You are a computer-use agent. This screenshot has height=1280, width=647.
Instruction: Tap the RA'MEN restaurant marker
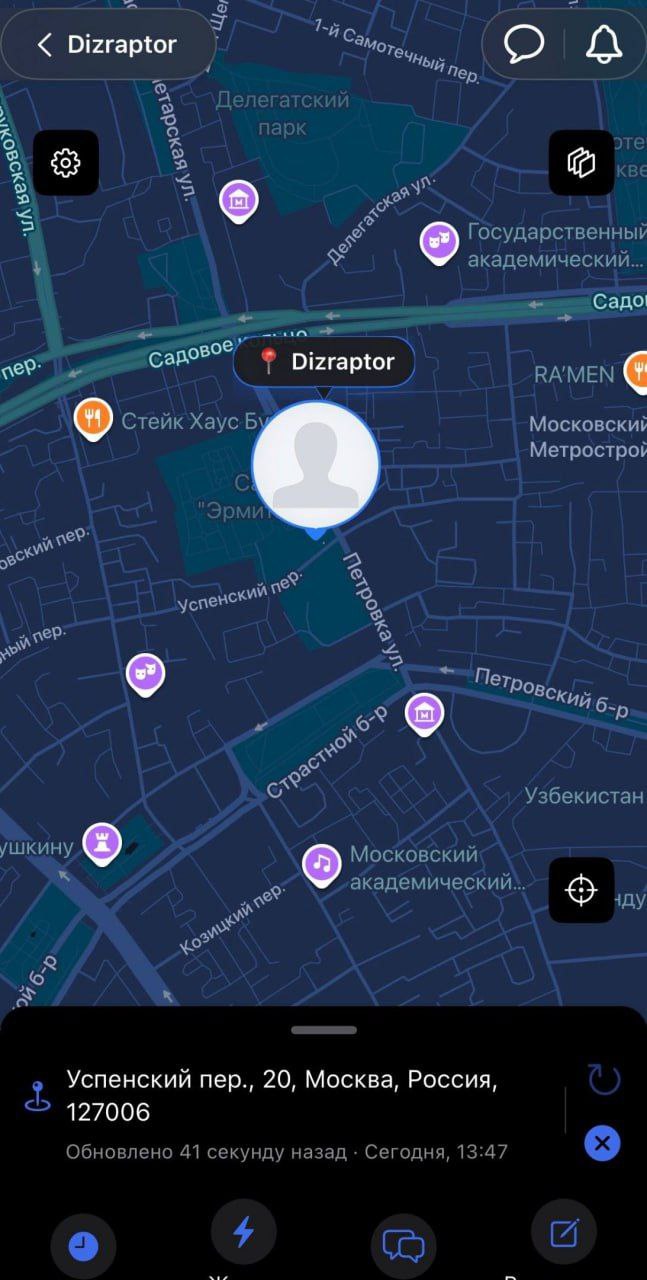click(x=636, y=370)
